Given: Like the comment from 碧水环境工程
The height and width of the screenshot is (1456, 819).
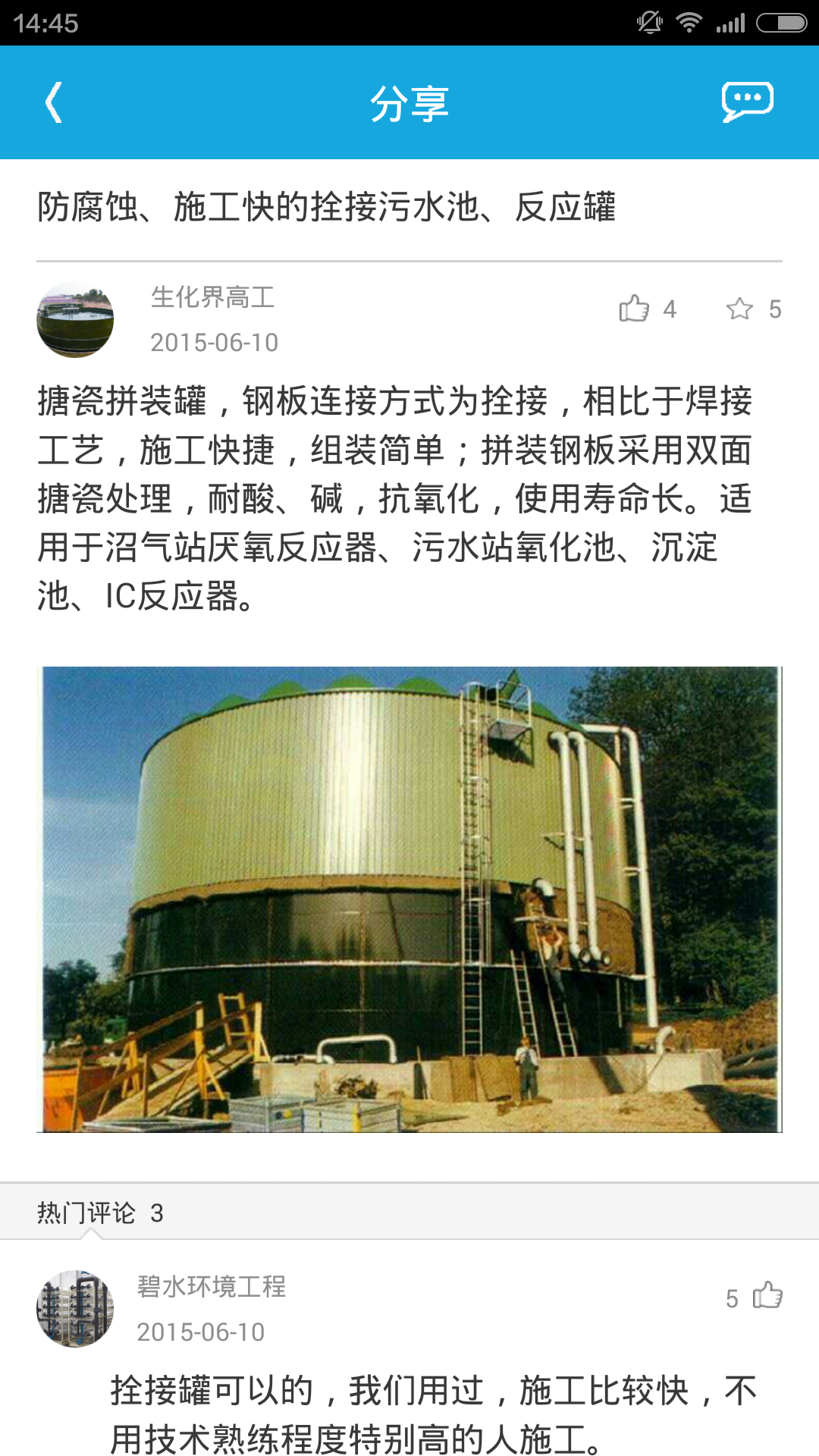Looking at the screenshot, I should 767,1296.
